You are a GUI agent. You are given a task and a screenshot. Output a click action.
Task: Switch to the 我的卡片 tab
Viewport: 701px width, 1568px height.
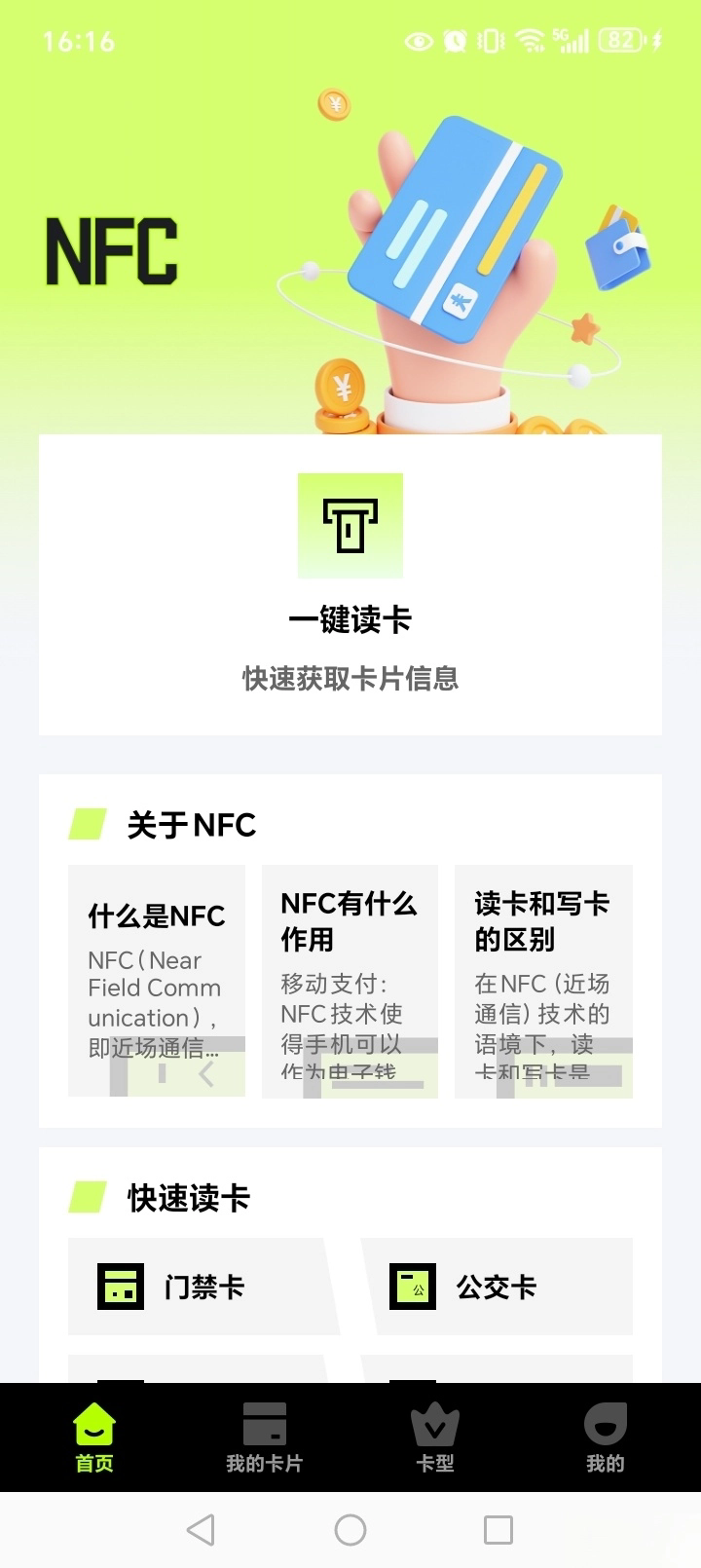click(x=263, y=1439)
